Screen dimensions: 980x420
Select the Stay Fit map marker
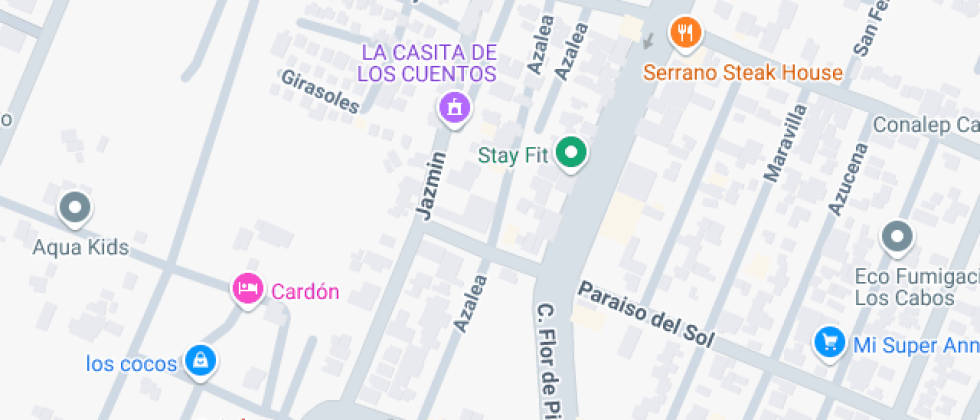click(x=571, y=154)
